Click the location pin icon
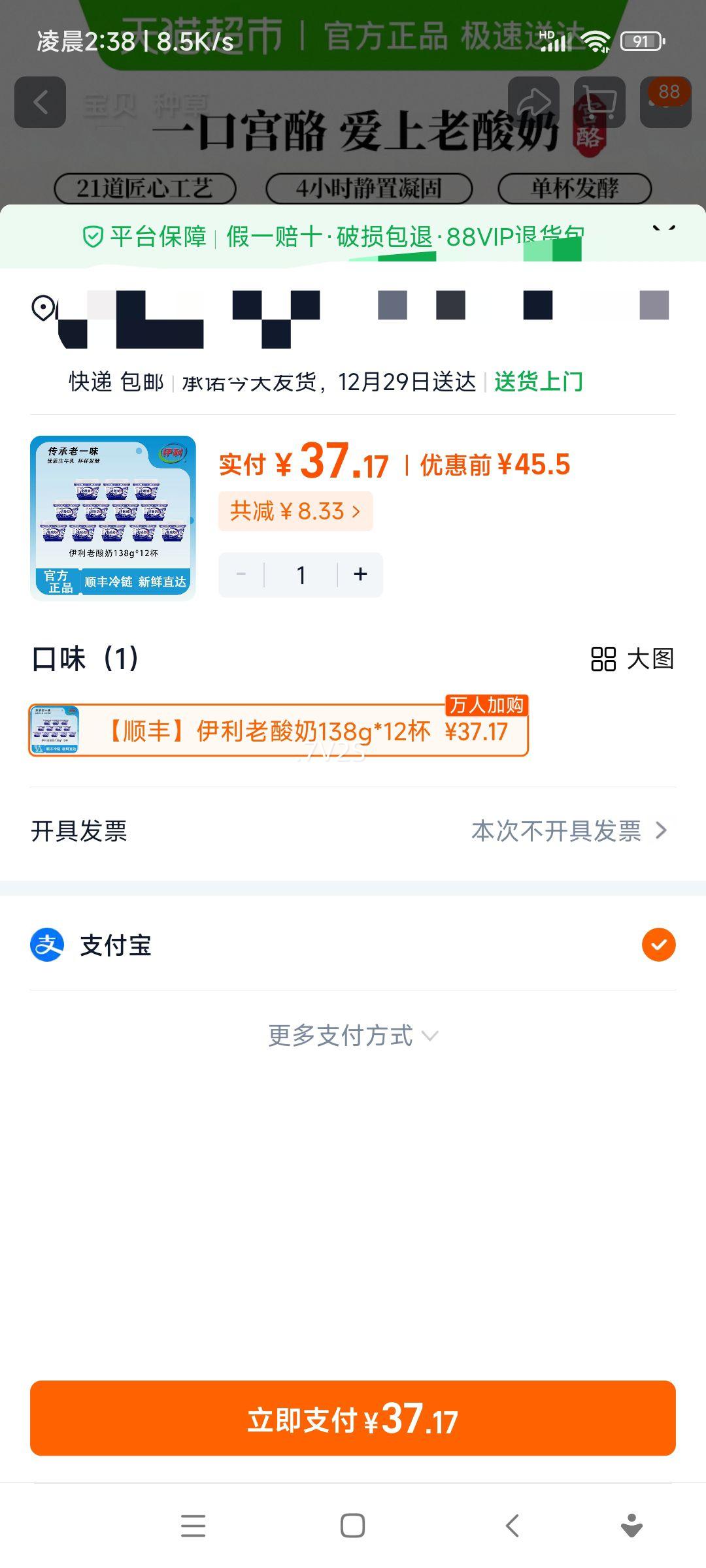Viewport: 706px width, 1568px height. 42,308
